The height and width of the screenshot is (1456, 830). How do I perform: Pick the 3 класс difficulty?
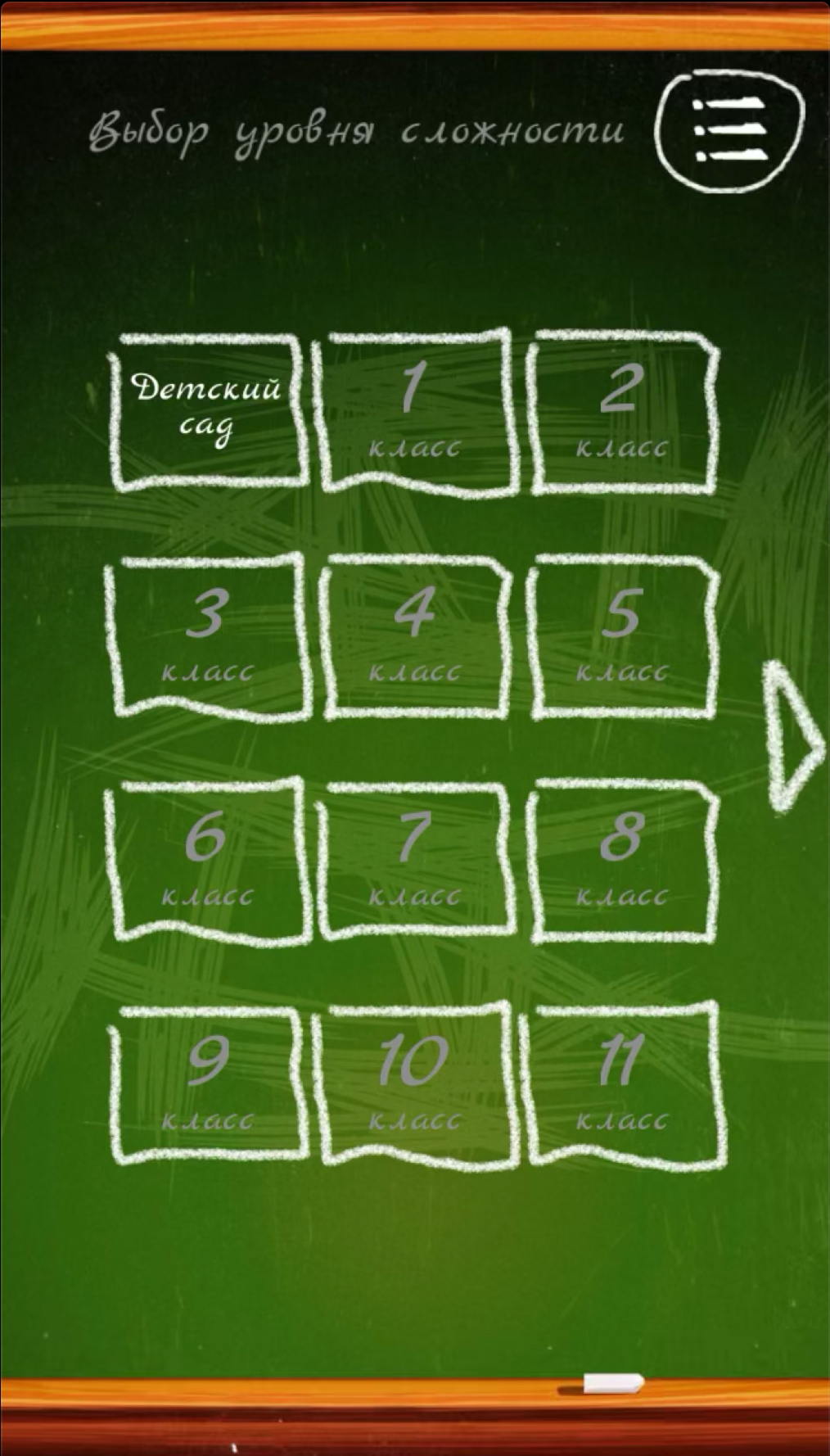pos(208,636)
